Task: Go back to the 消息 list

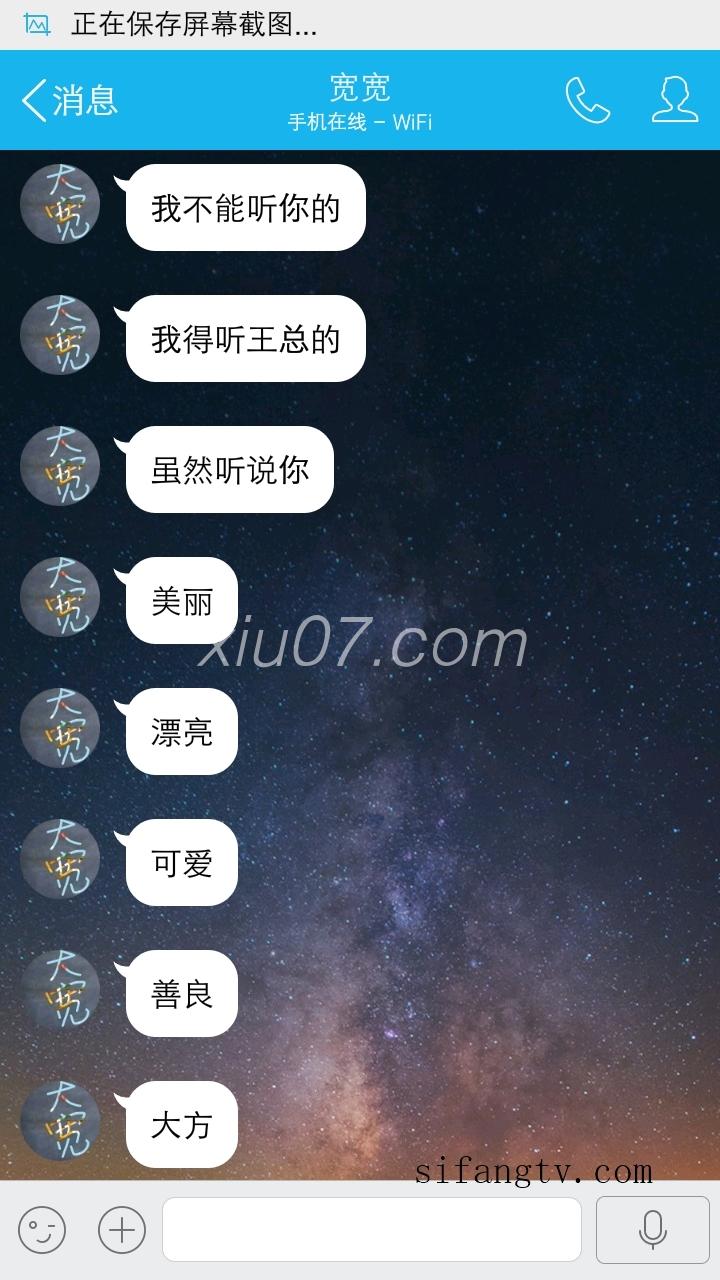Action: 68,100
